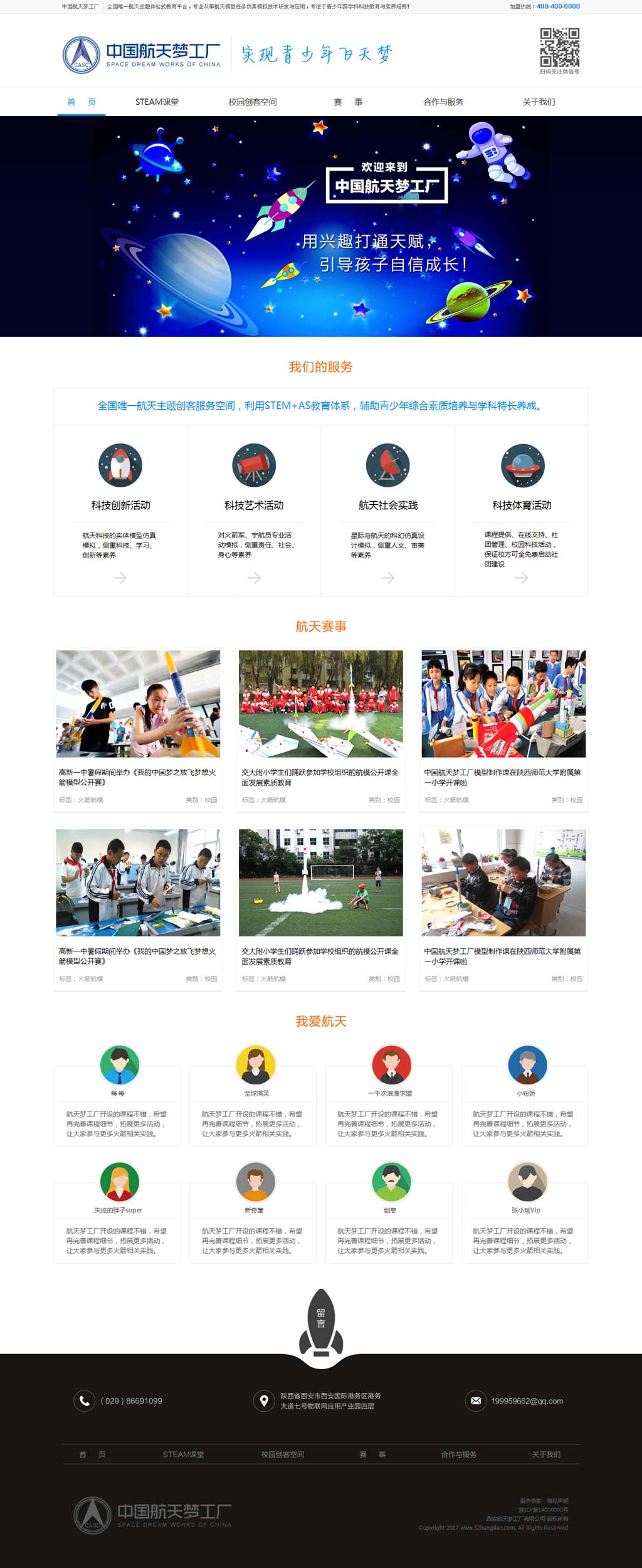Image resolution: width=642 pixels, height=1568 pixels.
Task: Tap the 400-400-0000 hotline number
Action: [x=558, y=6]
